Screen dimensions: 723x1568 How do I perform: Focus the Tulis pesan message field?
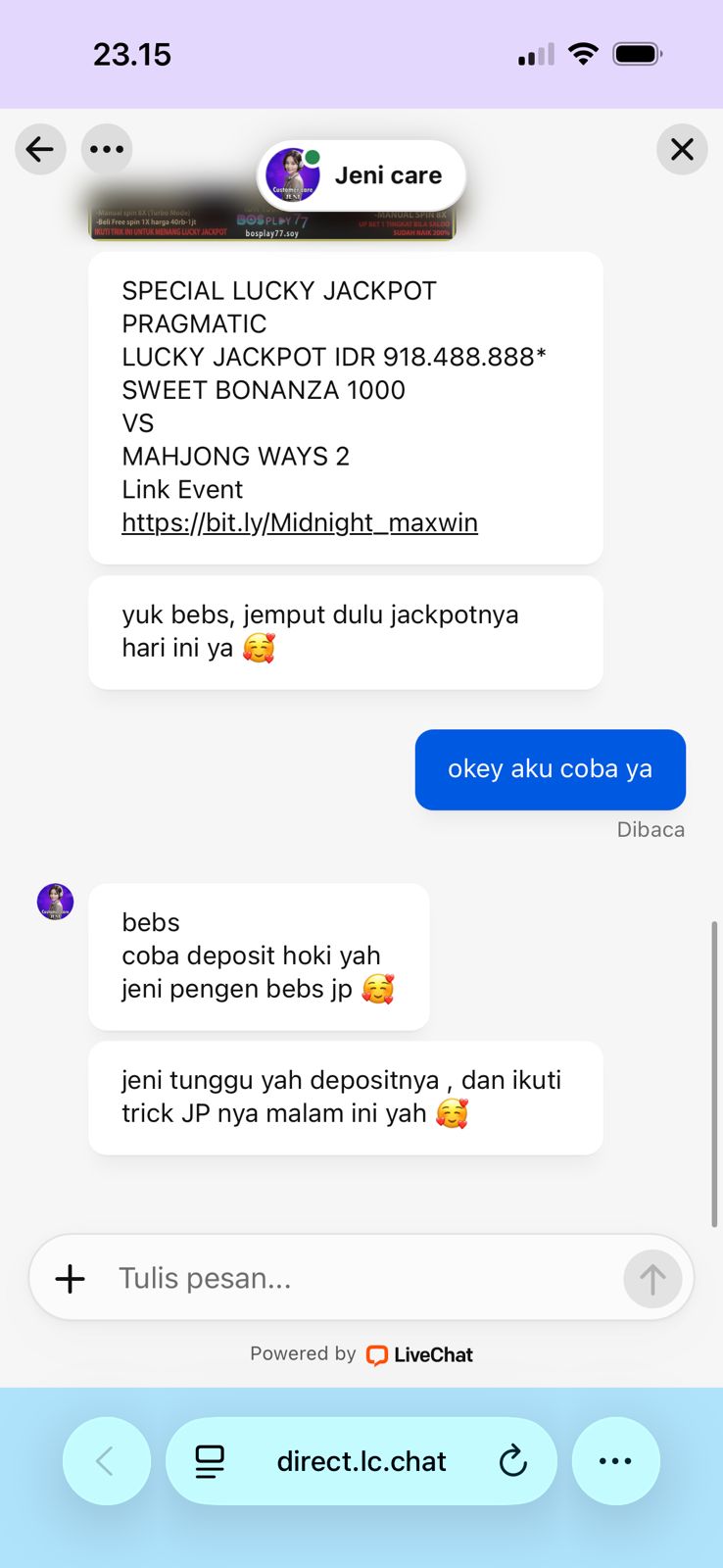click(353, 1279)
